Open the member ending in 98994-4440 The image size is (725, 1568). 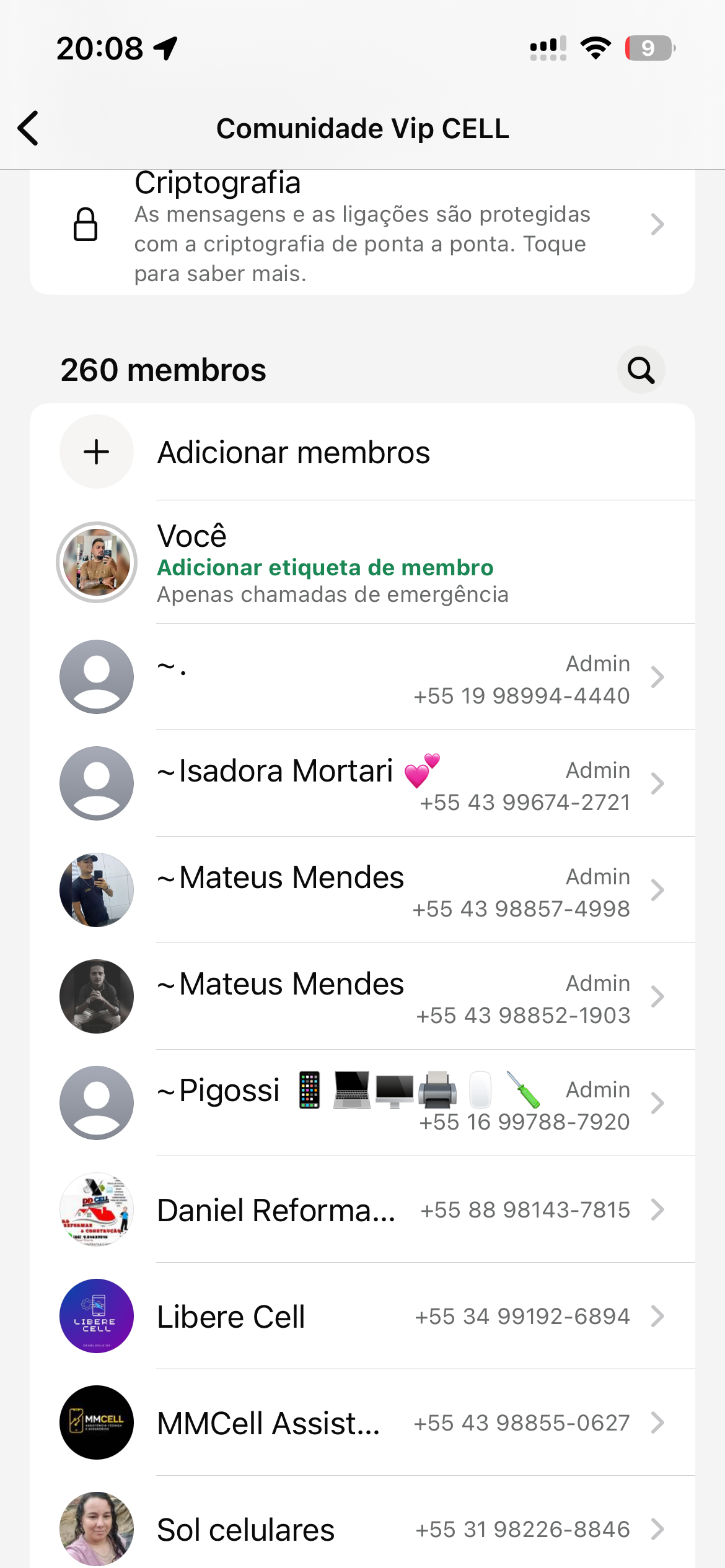362,677
